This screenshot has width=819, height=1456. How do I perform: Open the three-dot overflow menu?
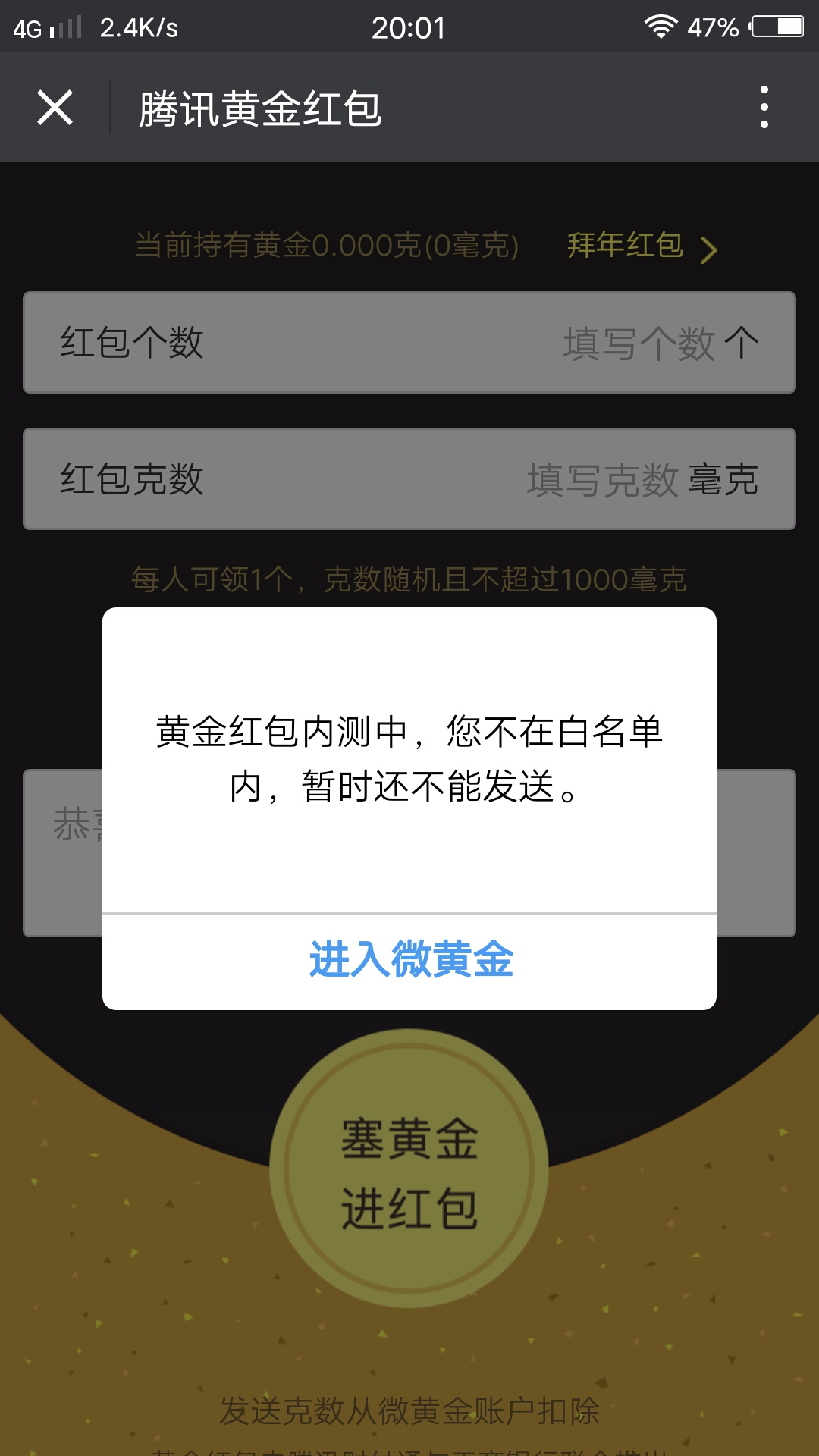coord(764,107)
